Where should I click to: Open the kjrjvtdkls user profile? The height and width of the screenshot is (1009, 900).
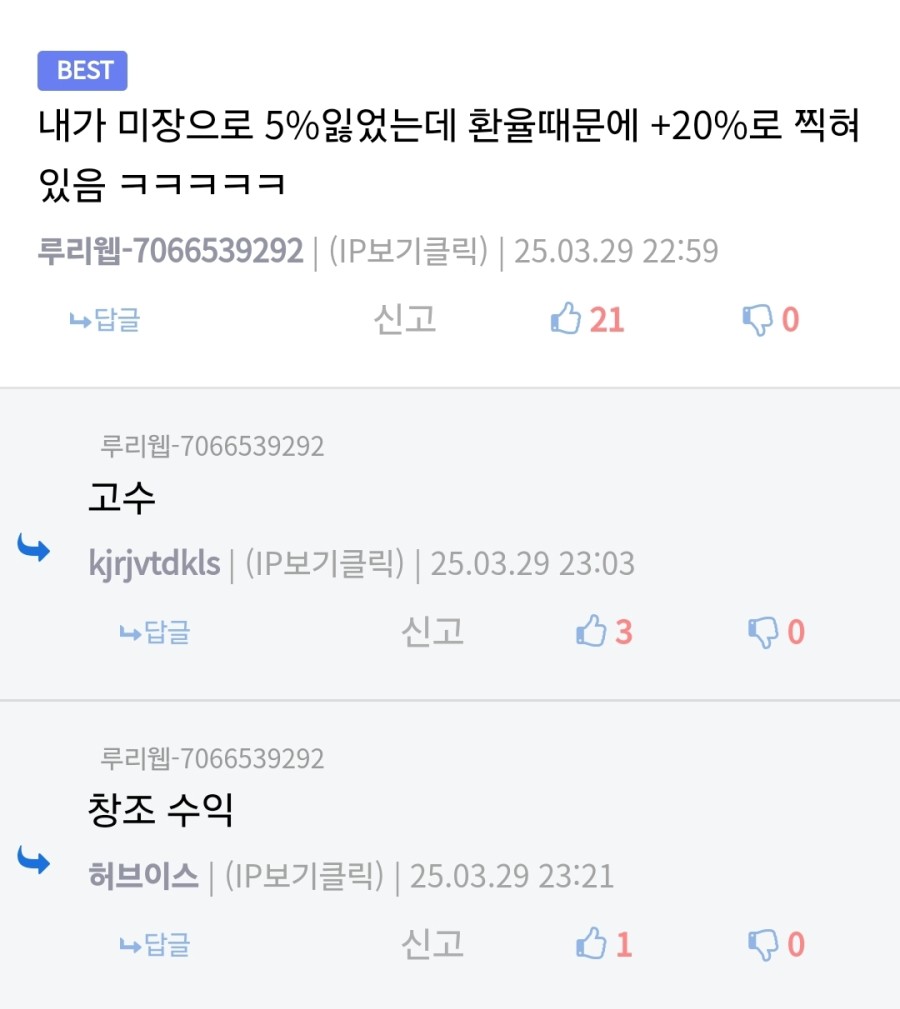pos(154,564)
